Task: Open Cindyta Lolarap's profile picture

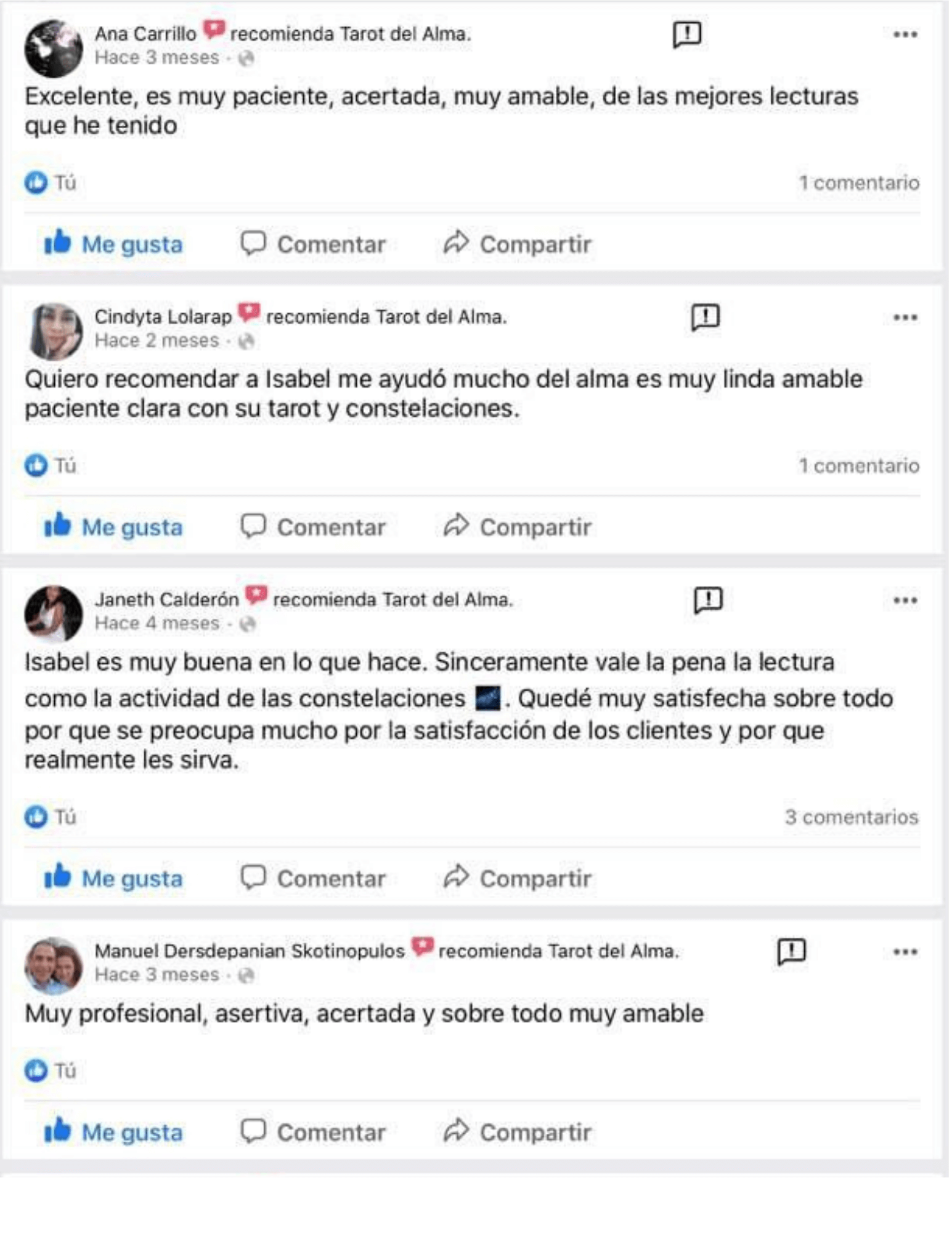Action: tap(54, 331)
